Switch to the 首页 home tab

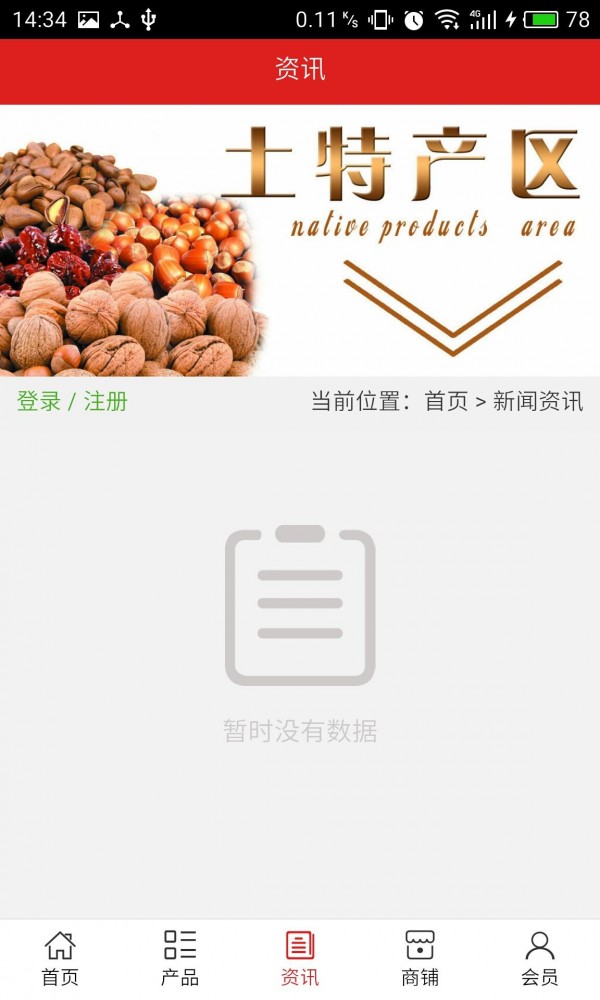coord(60,958)
